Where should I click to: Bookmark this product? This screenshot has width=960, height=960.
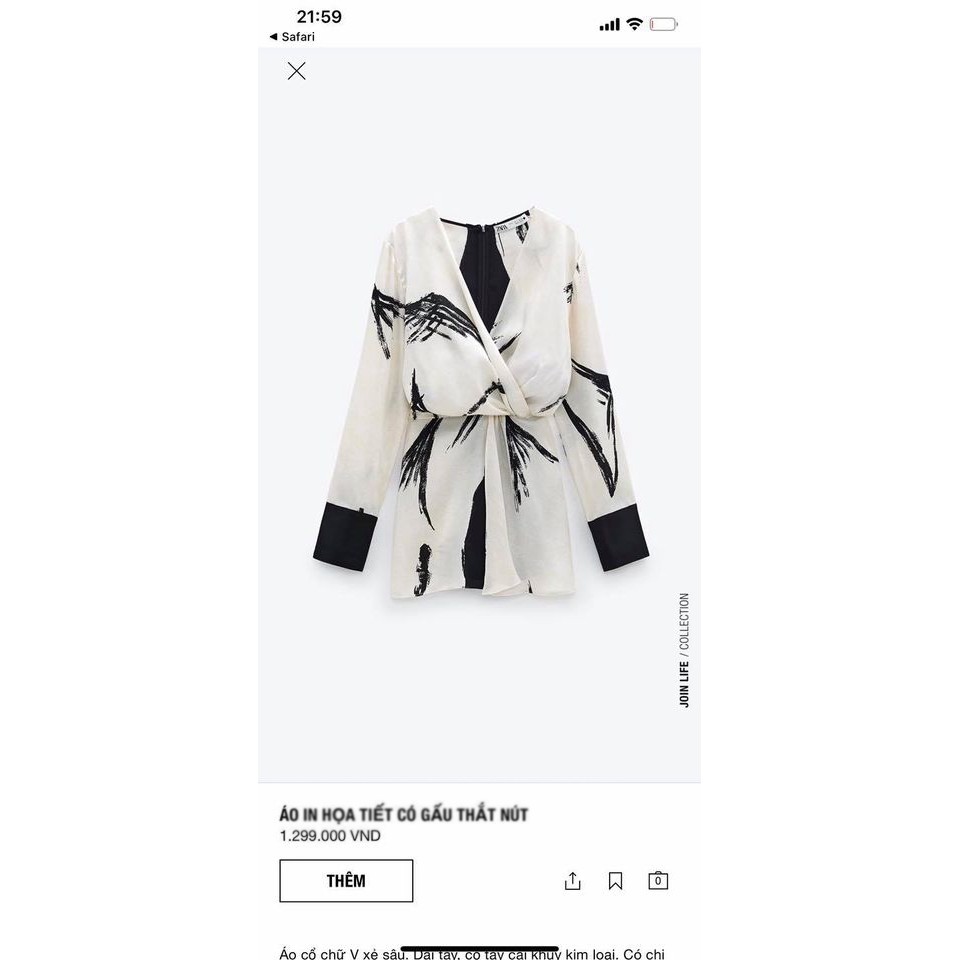616,881
